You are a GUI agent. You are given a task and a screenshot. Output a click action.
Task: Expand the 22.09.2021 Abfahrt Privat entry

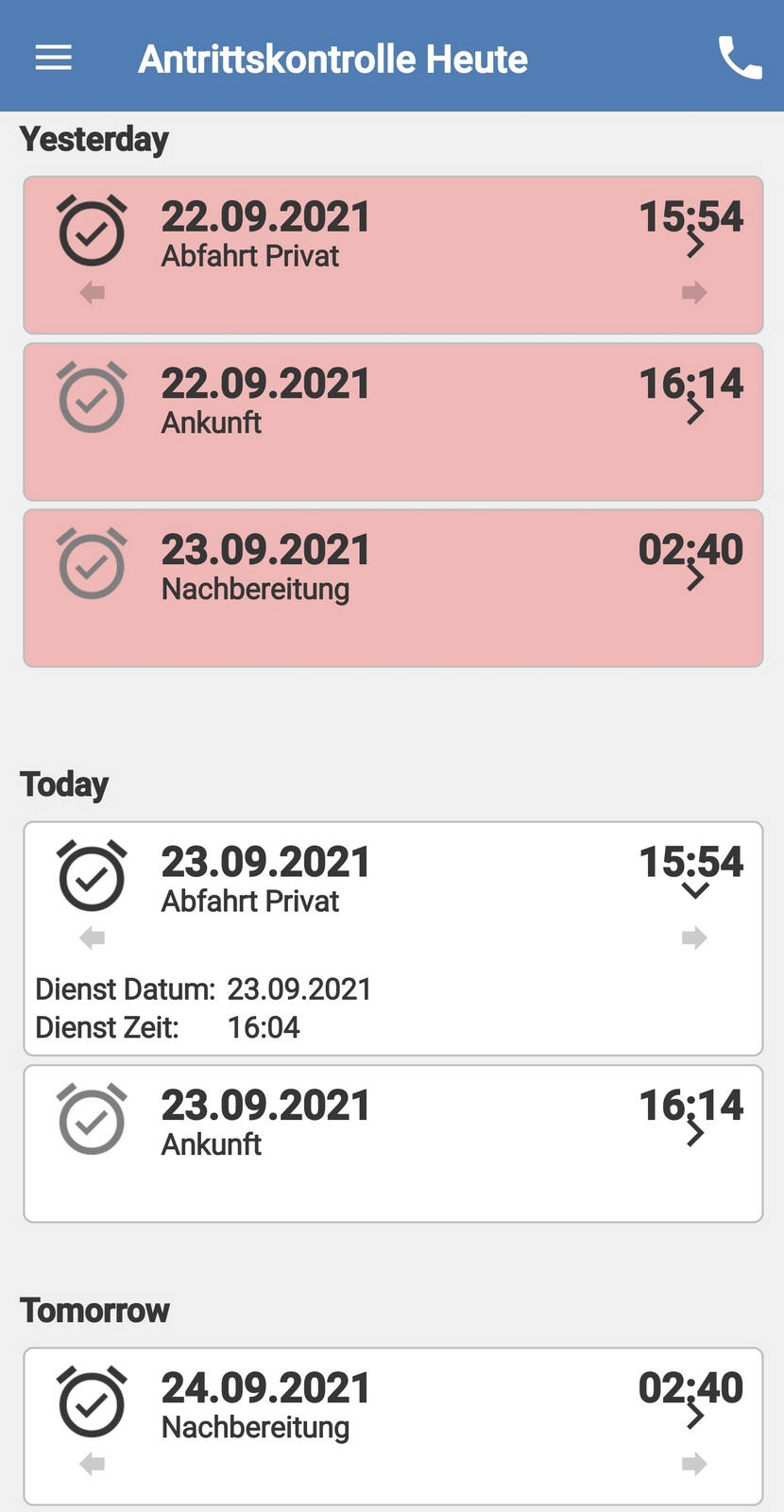pos(695,246)
